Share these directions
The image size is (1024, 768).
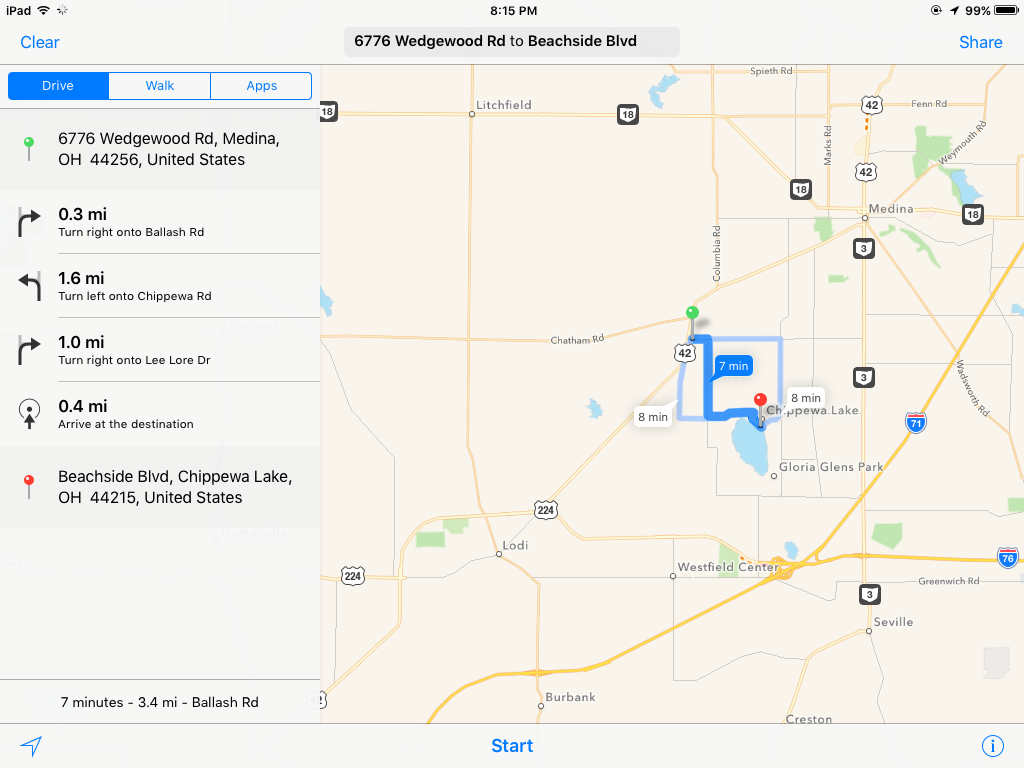980,42
